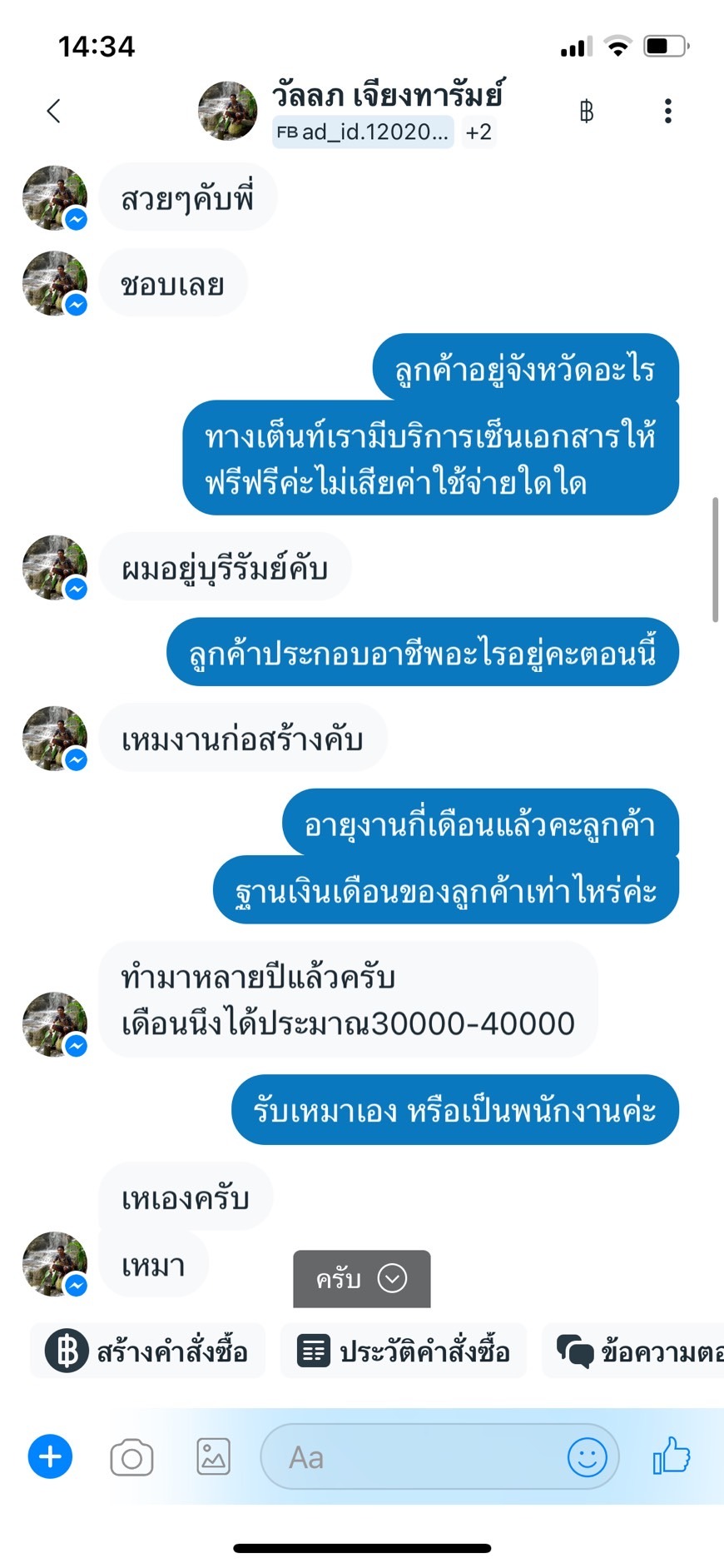Go back to the chat list

click(x=54, y=111)
